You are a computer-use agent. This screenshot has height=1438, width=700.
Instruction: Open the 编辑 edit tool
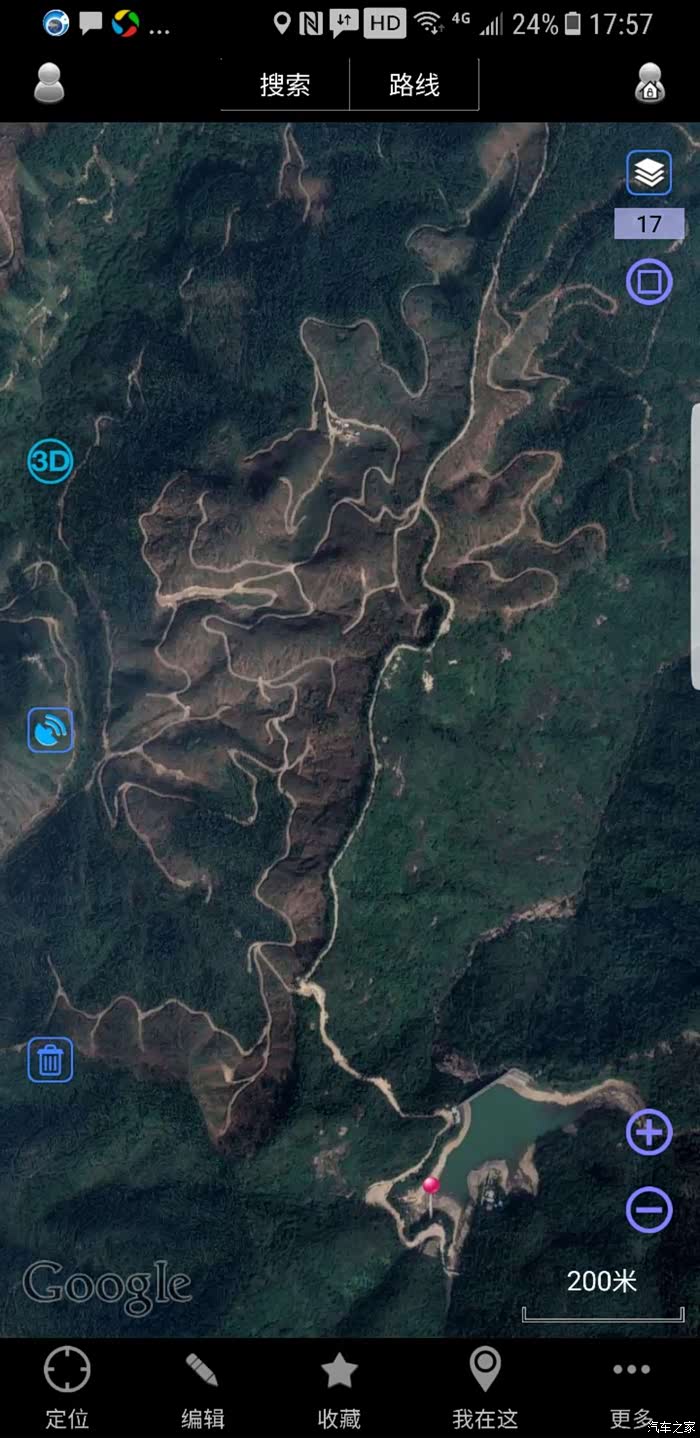(202, 1386)
